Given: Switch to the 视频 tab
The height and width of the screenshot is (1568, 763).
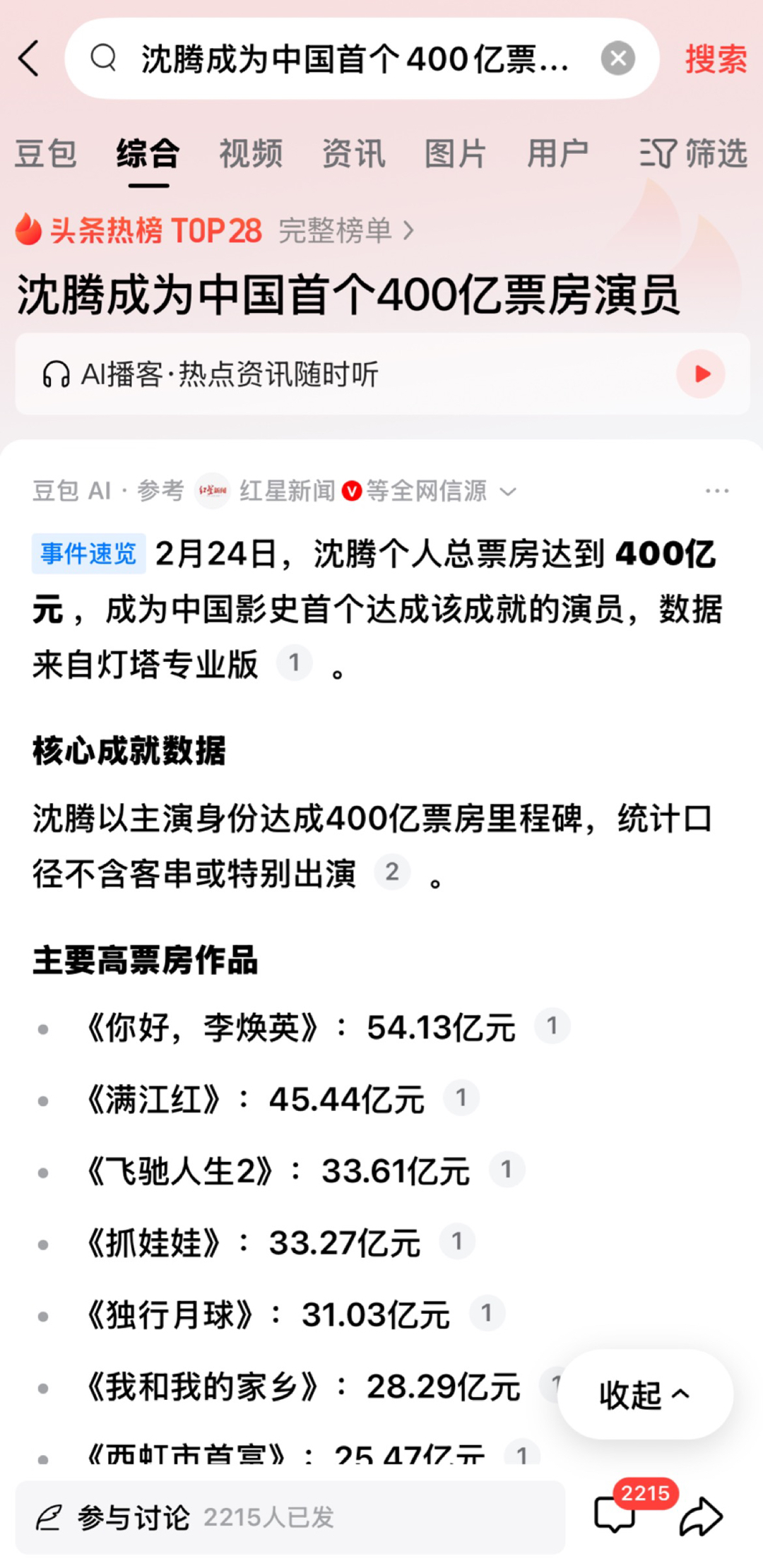Looking at the screenshot, I should coord(251,153).
